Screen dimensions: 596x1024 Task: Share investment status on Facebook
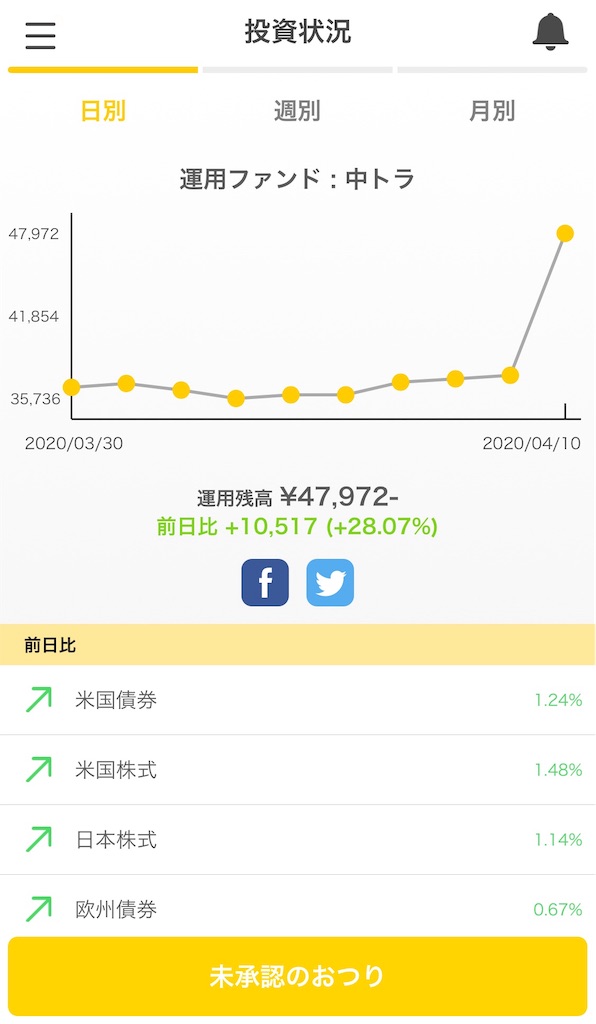pos(265,583)
